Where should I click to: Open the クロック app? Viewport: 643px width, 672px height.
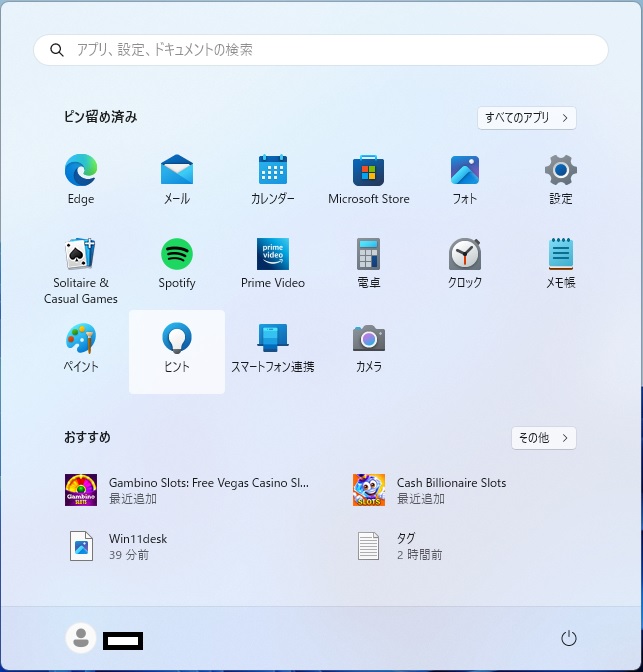pos(465,263)
